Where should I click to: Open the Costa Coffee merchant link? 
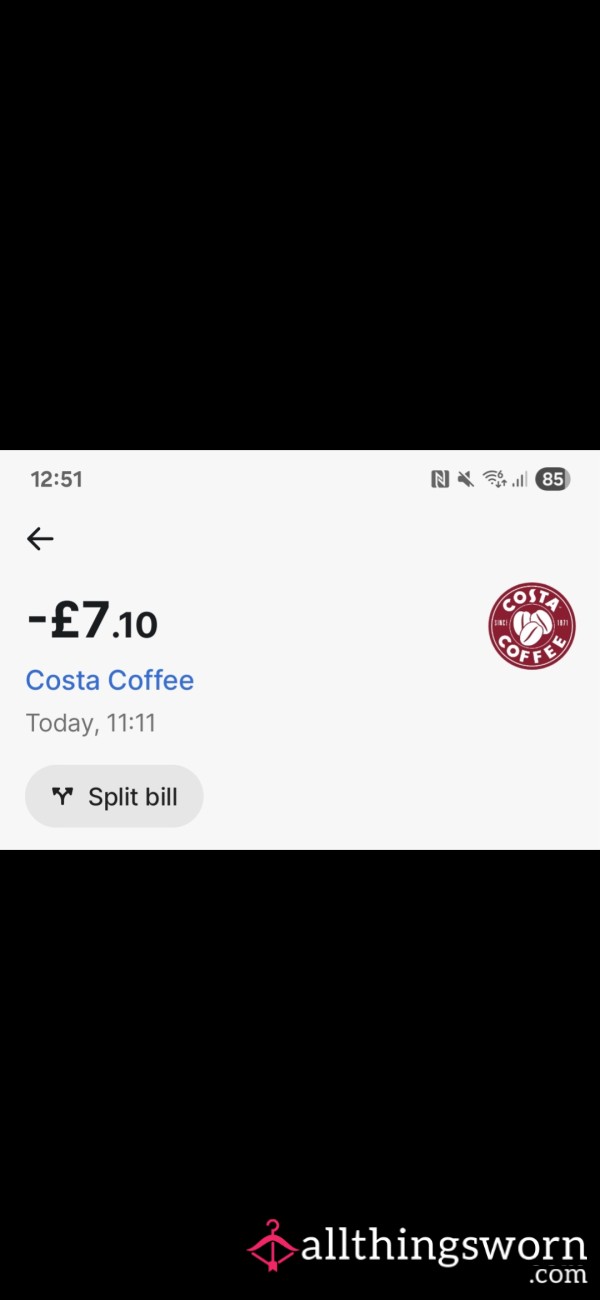click(110, 680)
